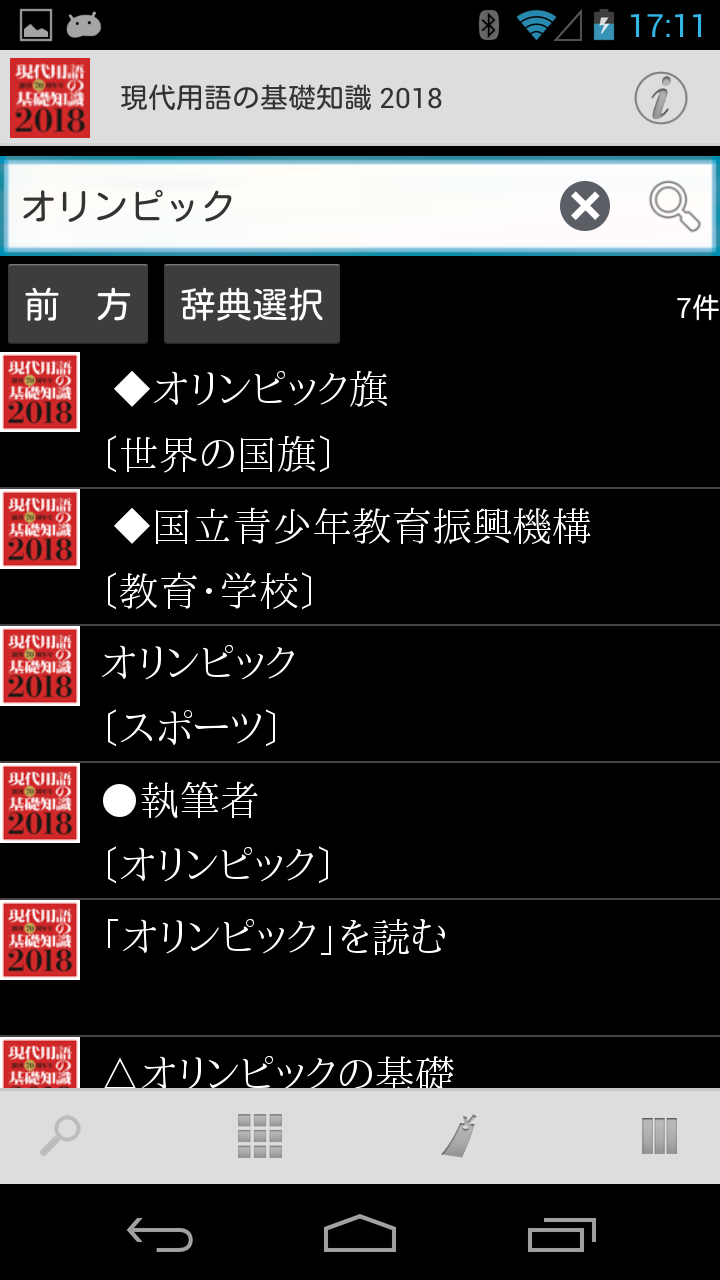Screen dimensions: 720x1280
Task: View the 「オリンピック」を読む entry
Action: click(360, 966)
